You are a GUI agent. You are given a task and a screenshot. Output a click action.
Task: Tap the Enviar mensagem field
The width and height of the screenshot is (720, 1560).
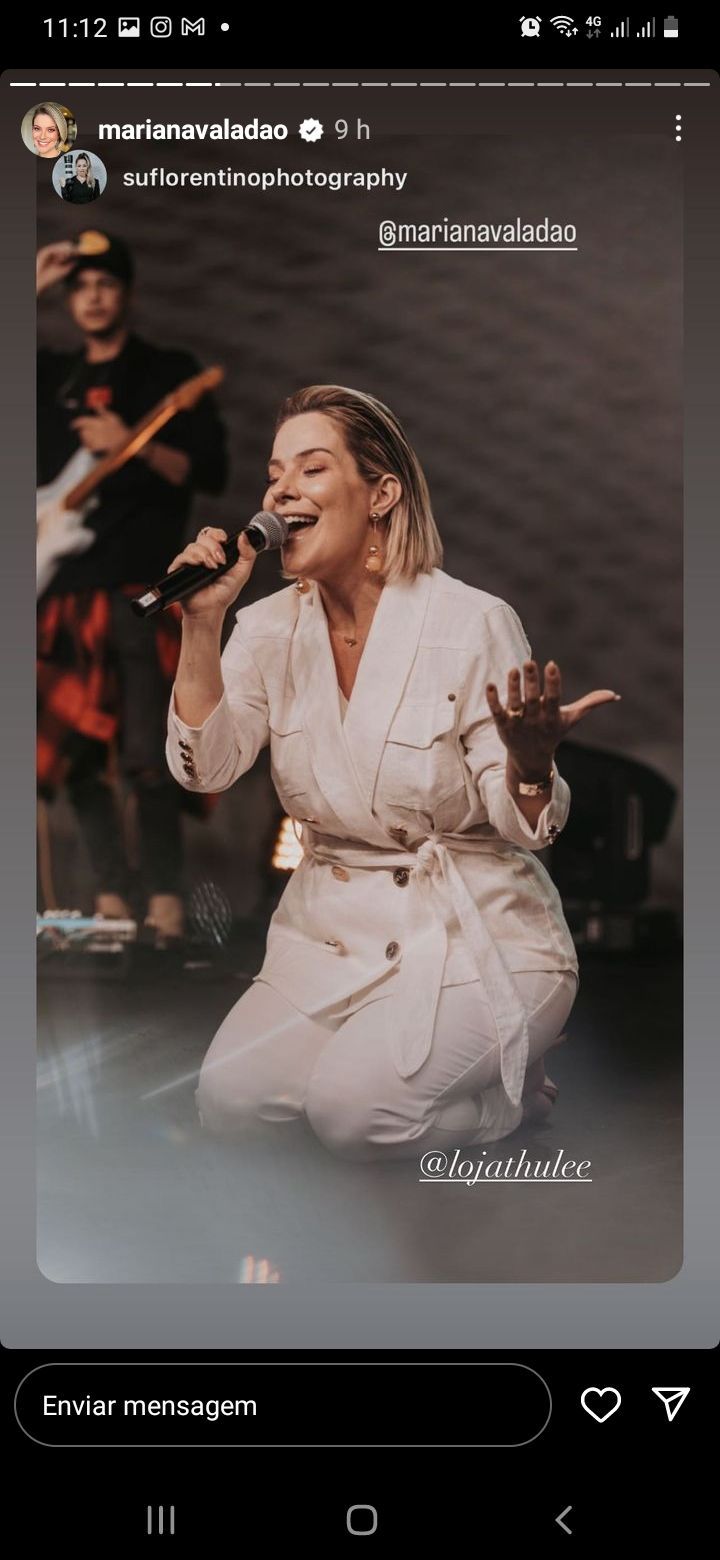coord(282,1405)
